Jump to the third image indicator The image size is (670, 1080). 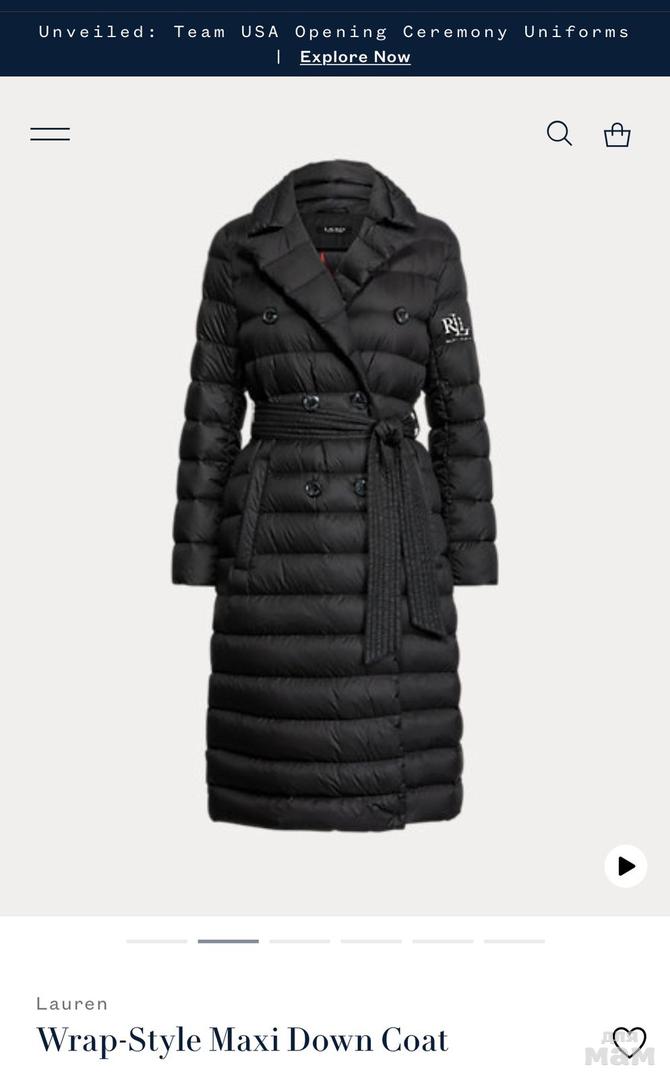pyautogui.click(x=300, y=941)
